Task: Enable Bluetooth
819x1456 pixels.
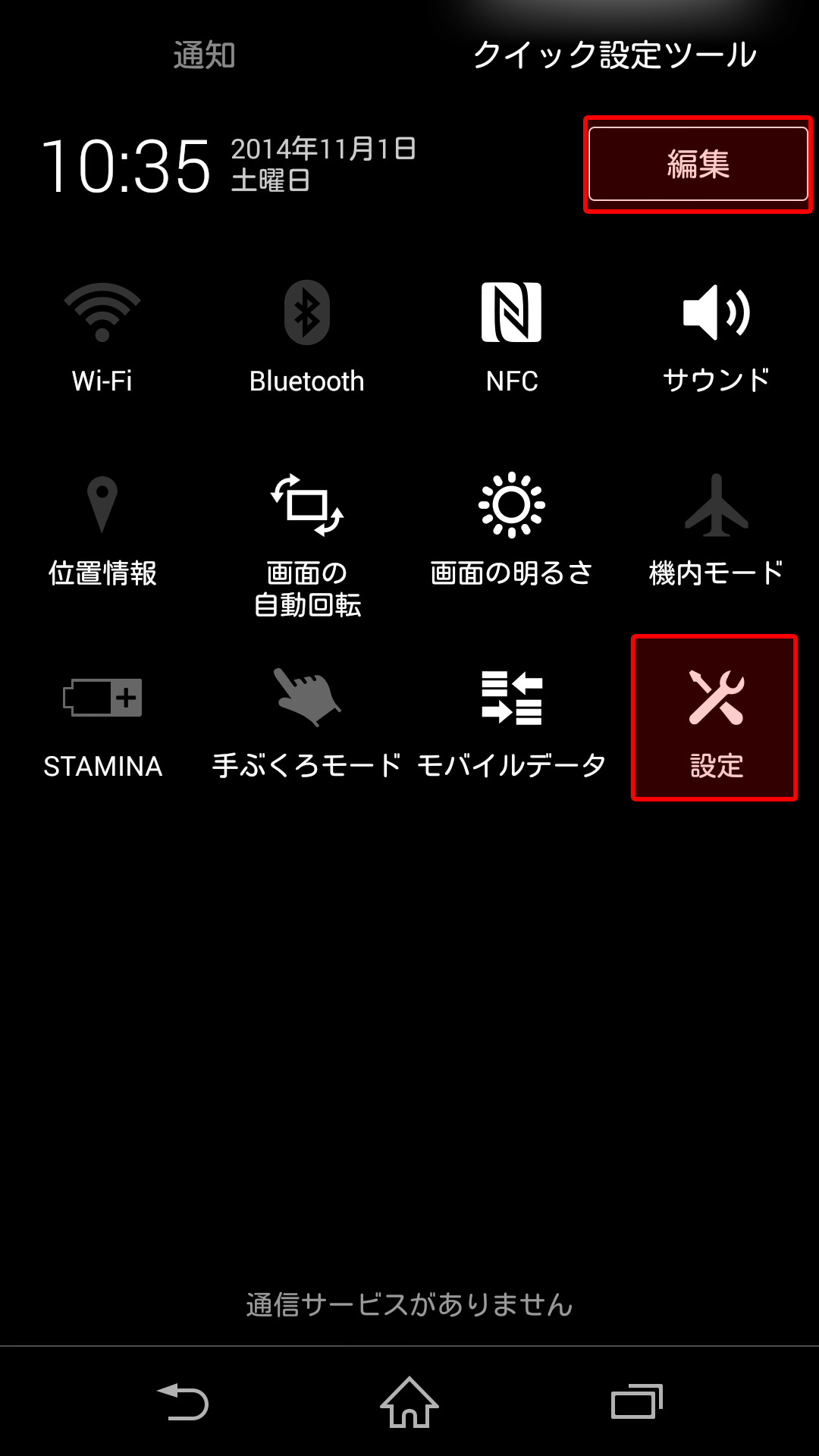Action: coord(307,334)
